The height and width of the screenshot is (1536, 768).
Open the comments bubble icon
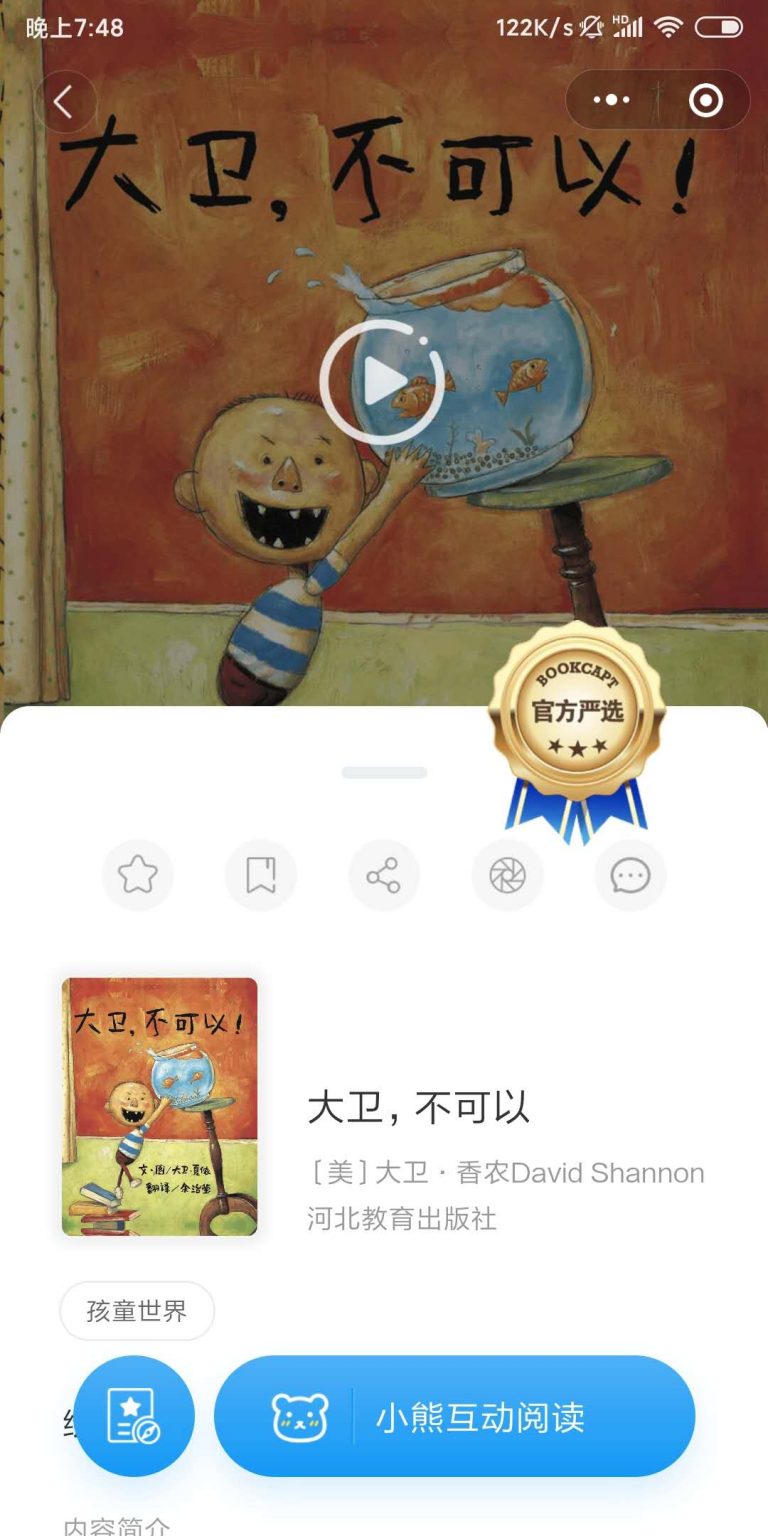[630, 874]
